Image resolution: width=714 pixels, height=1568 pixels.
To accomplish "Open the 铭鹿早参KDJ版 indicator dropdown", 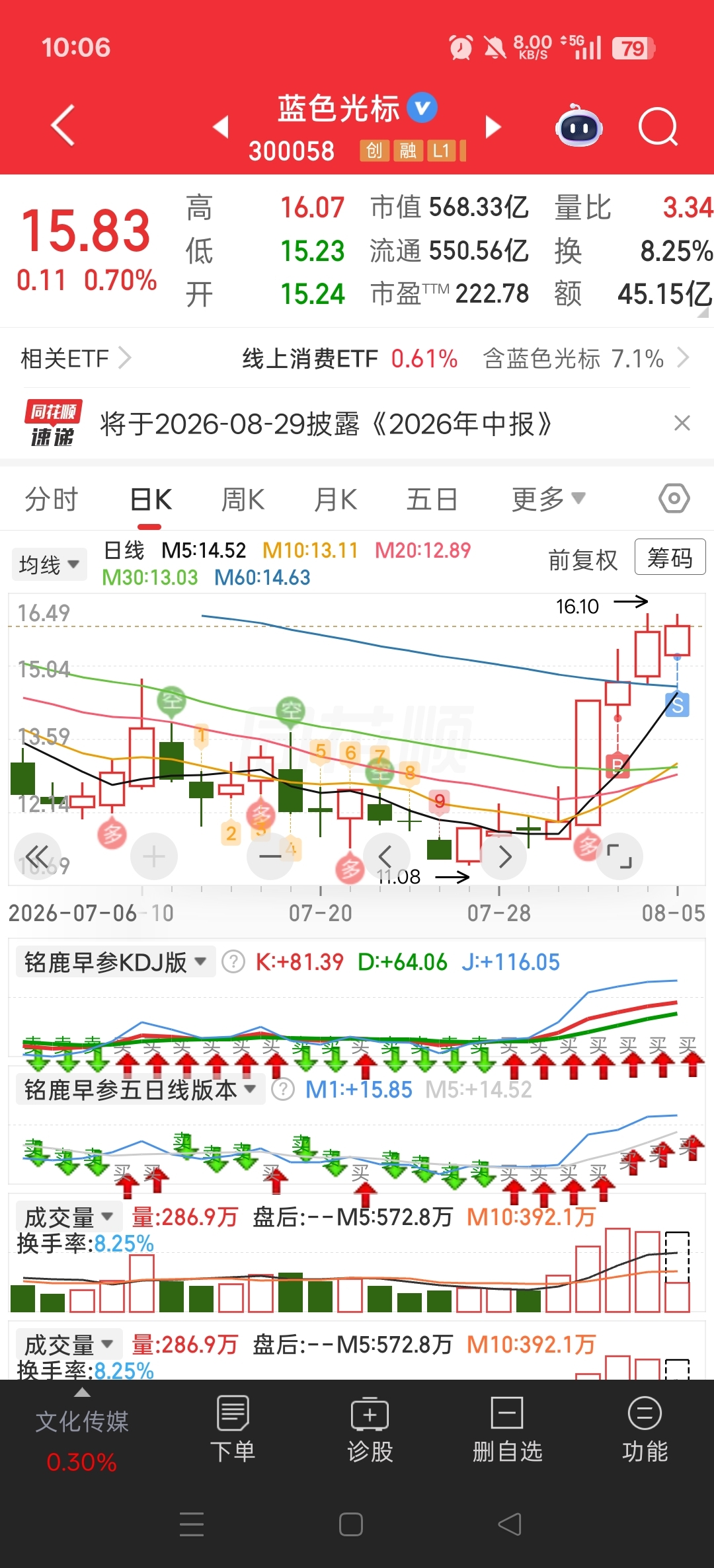I will pos(116,962).
